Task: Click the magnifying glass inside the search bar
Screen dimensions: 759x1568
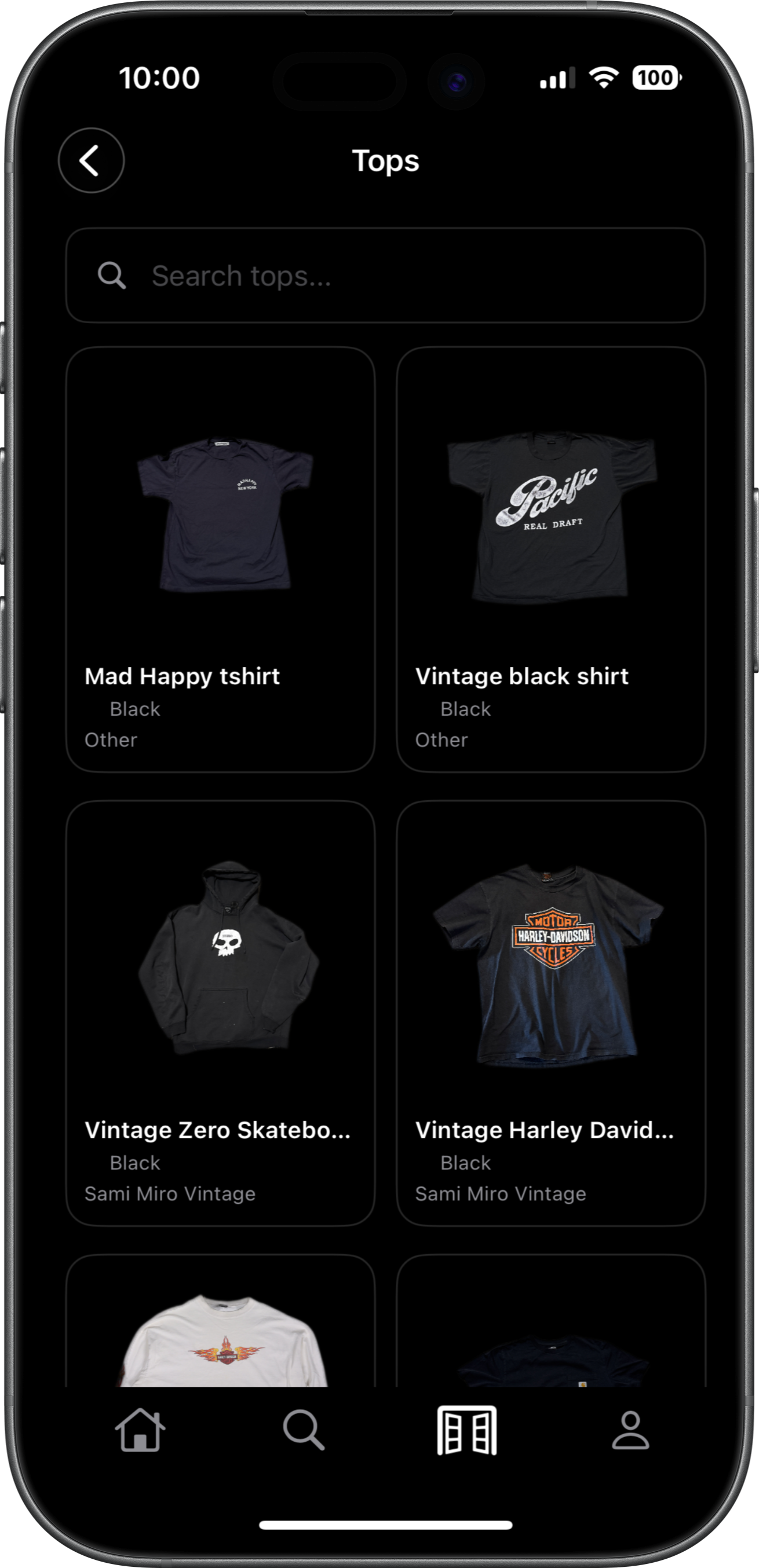Action: (112, 276)
